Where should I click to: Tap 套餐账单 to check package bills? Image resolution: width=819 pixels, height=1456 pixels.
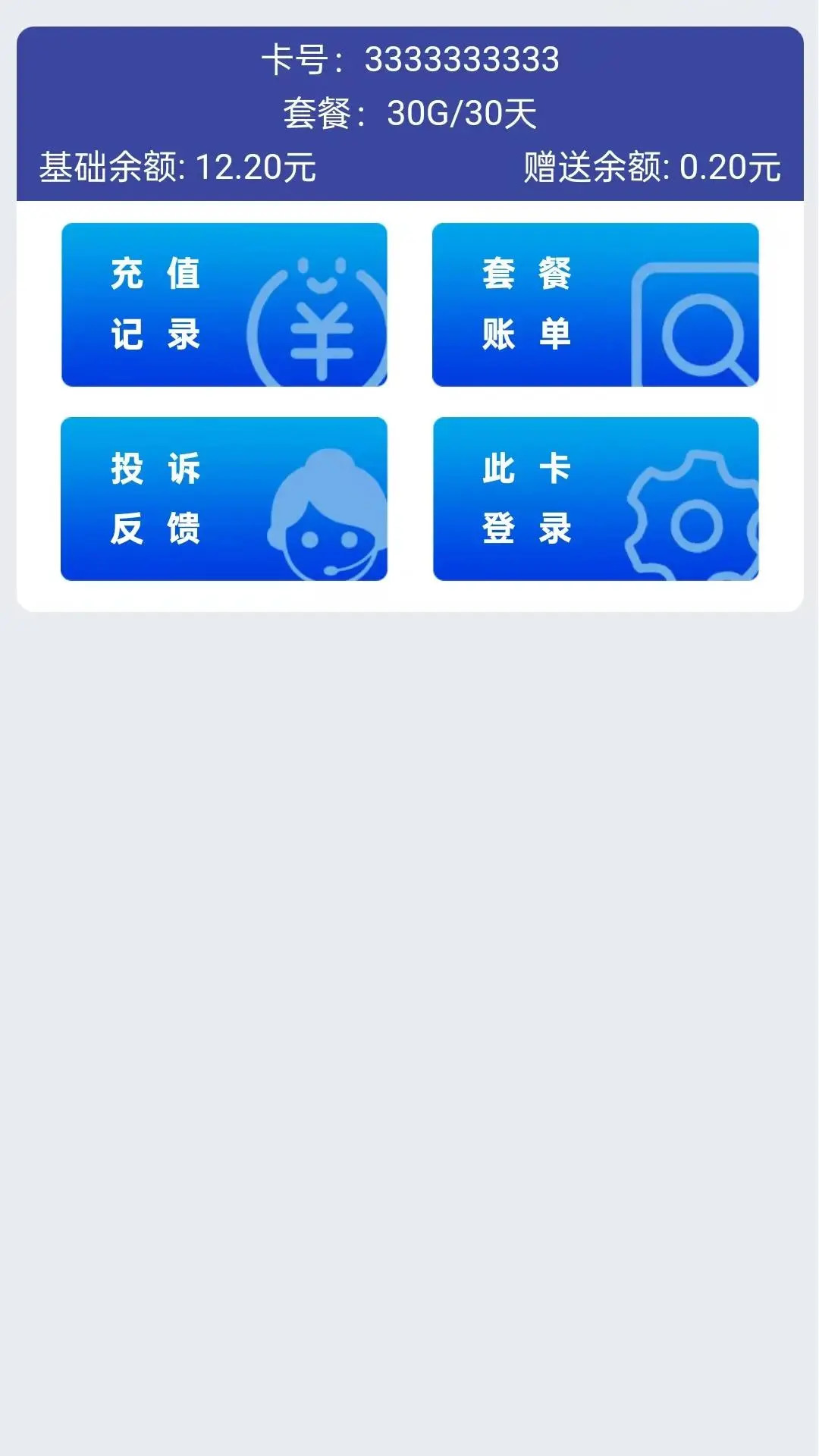click(x=595, y=303)
